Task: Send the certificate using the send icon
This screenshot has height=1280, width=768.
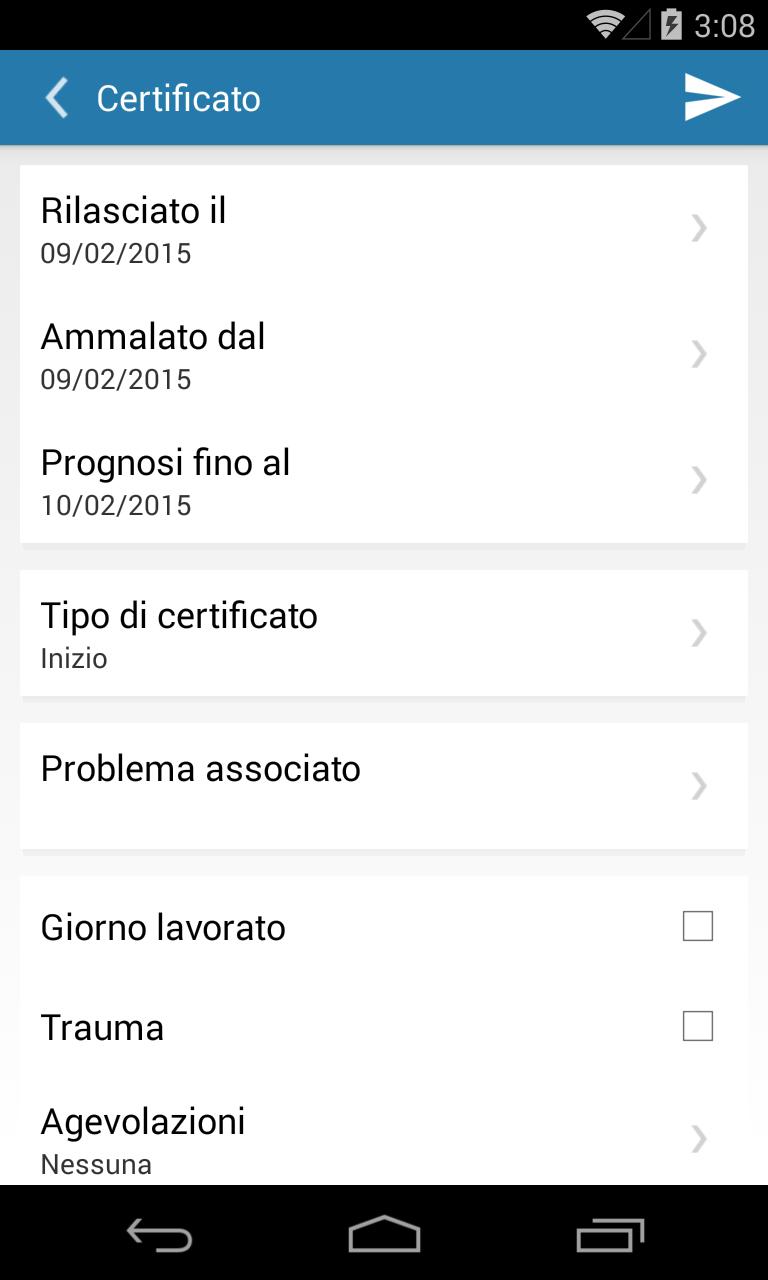Action: (711, 97)
